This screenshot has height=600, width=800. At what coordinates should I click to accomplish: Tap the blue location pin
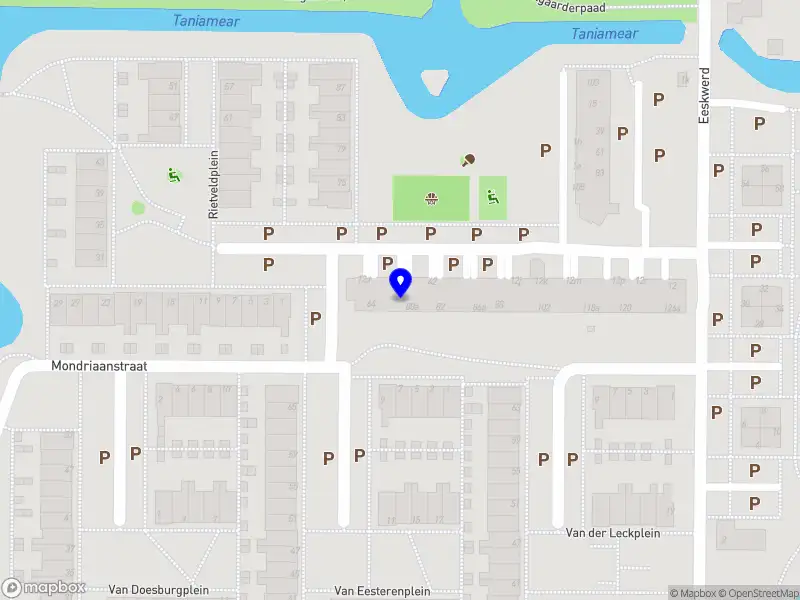(x=401, y=282)
